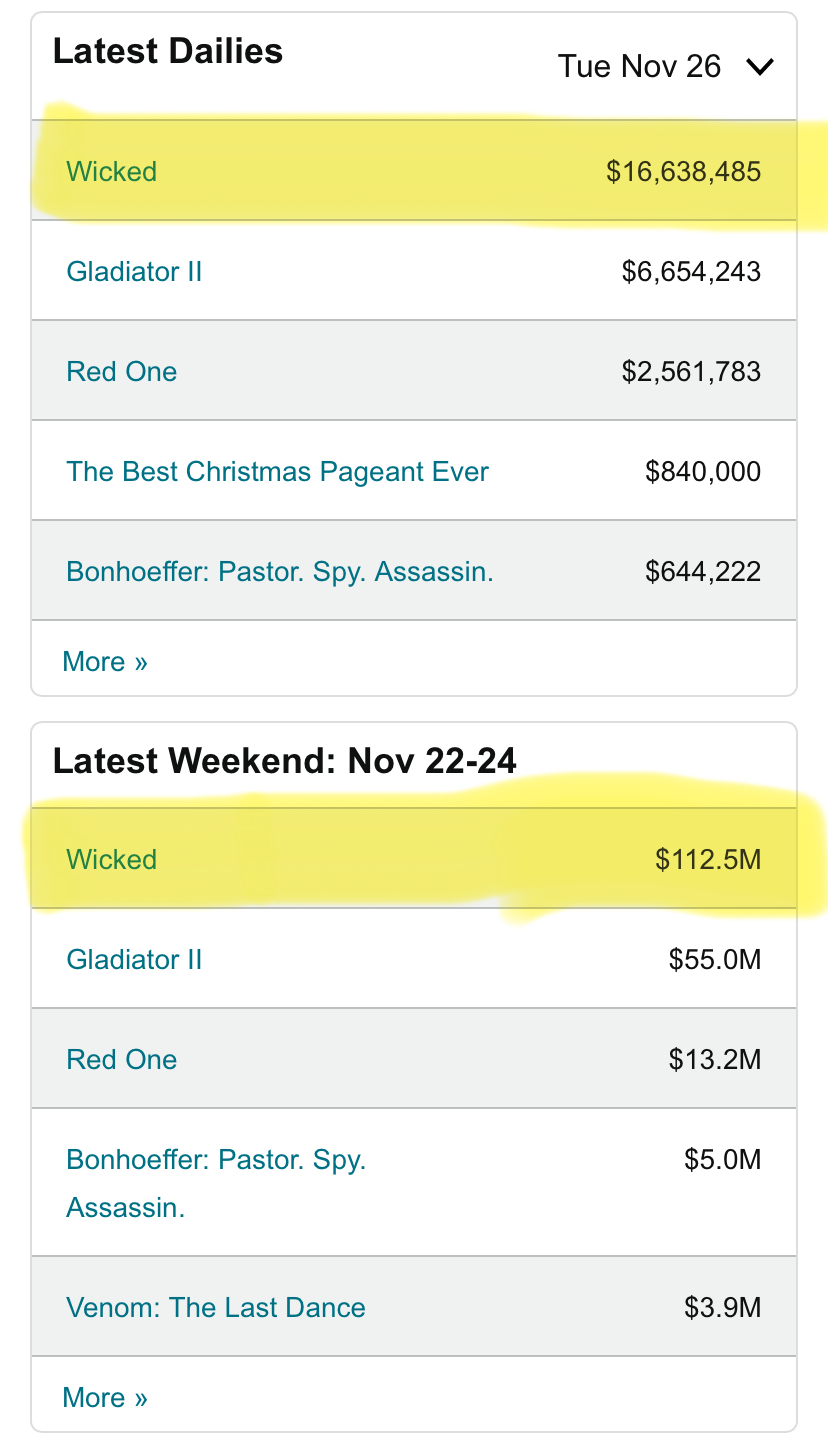Open Wicked in Latest Weekend list
828x1433 pixels.
[112, 860]
